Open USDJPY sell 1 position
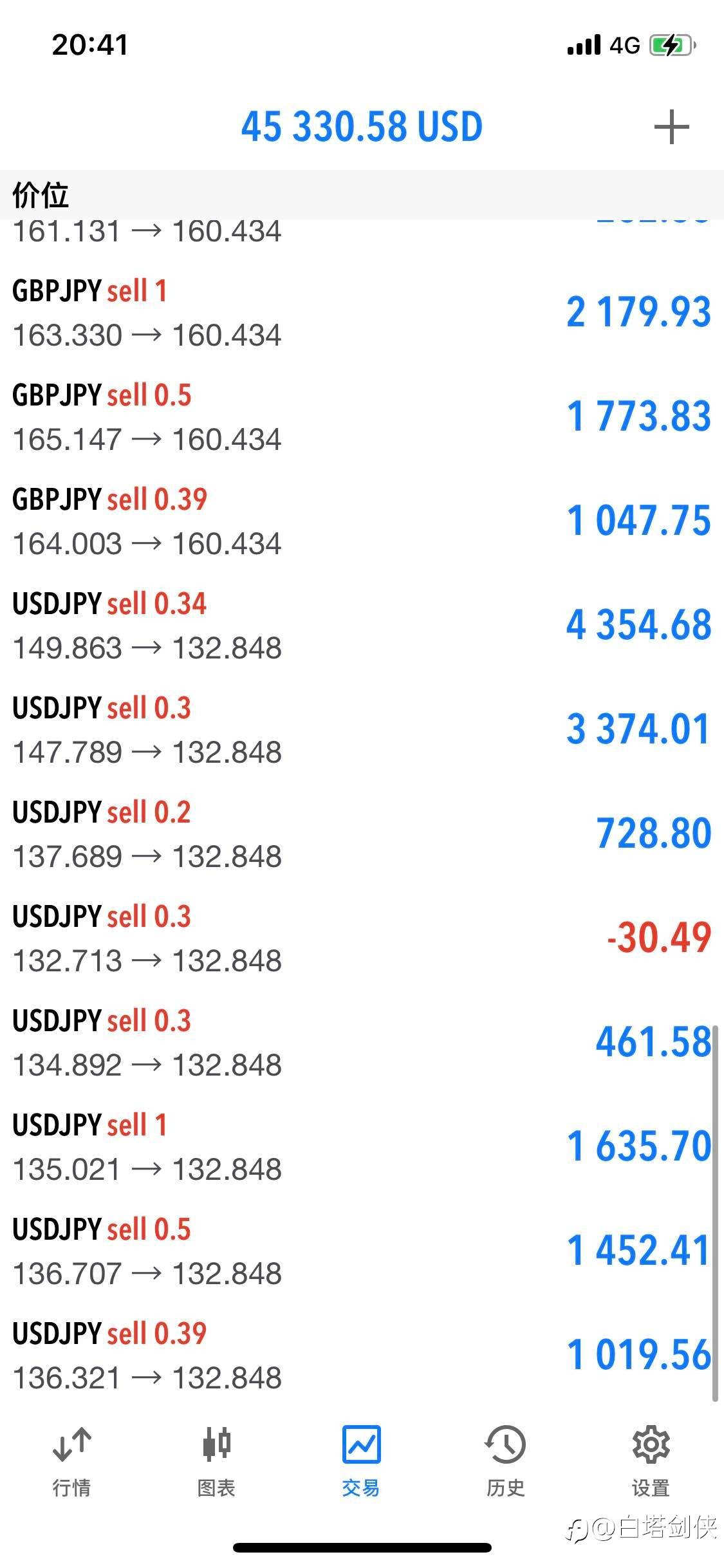 (x=360, y=1147)
